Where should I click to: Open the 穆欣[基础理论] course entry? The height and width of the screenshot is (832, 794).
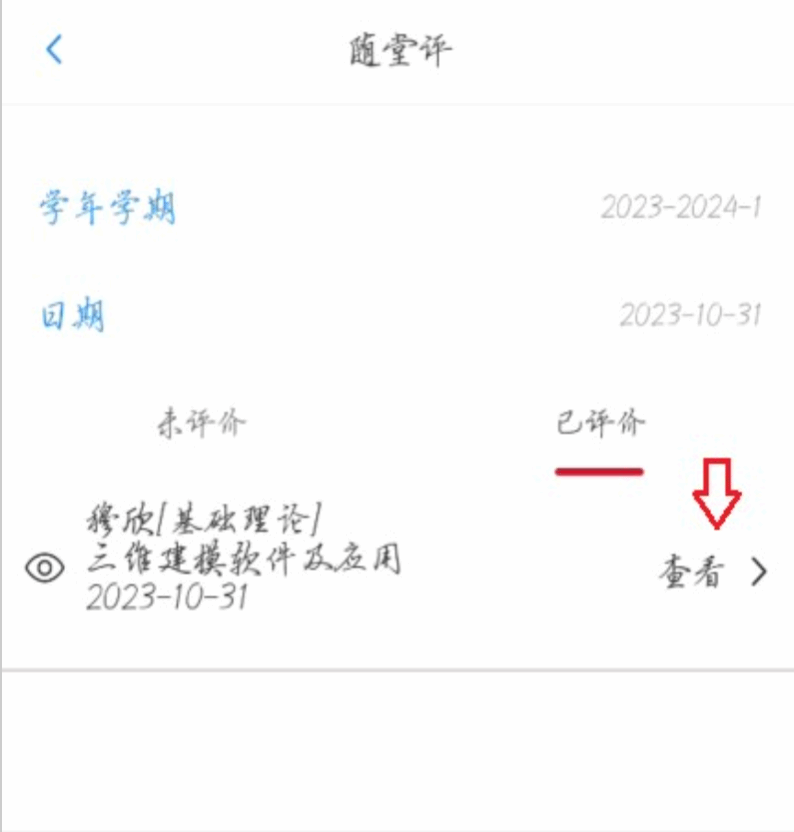coord(242,558)
